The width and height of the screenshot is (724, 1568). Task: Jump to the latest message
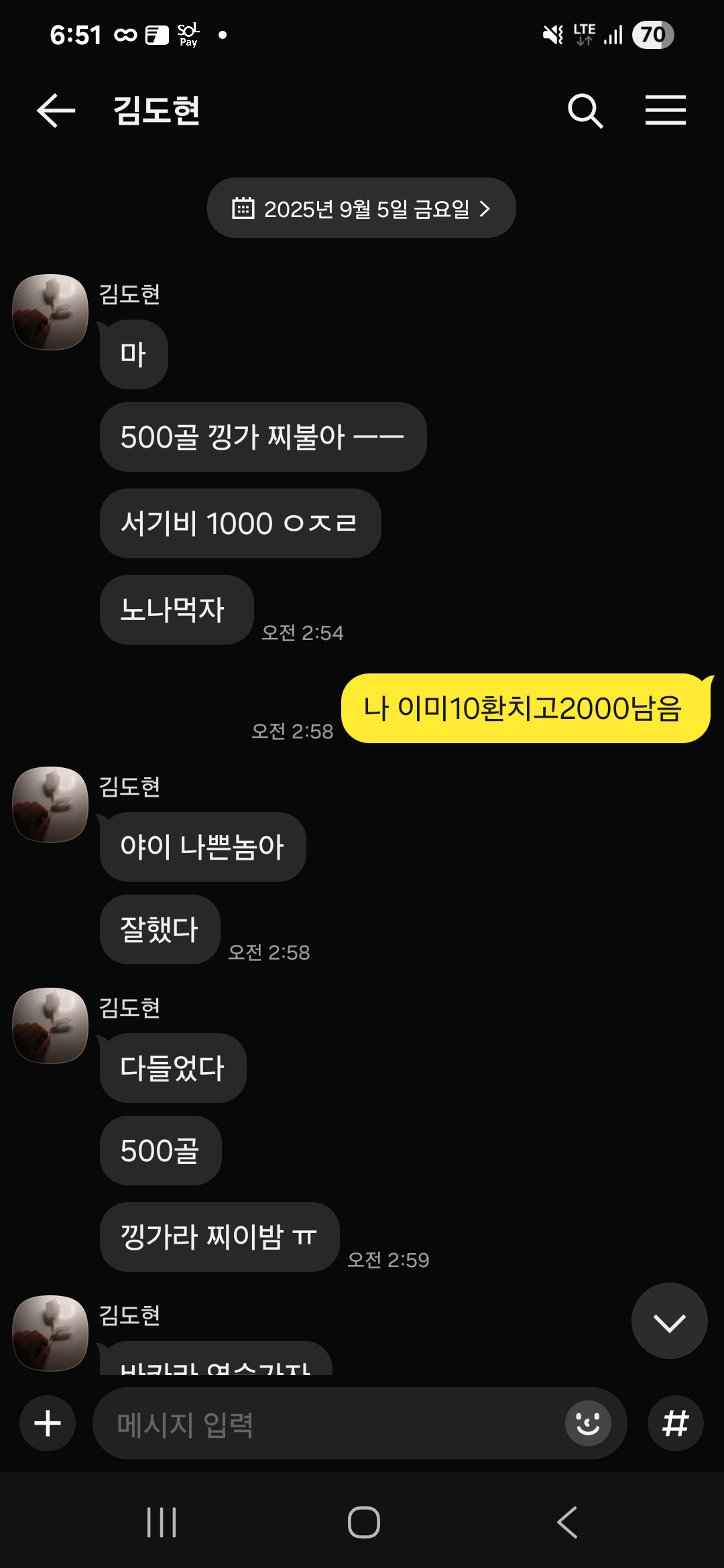coord(669,1321)
